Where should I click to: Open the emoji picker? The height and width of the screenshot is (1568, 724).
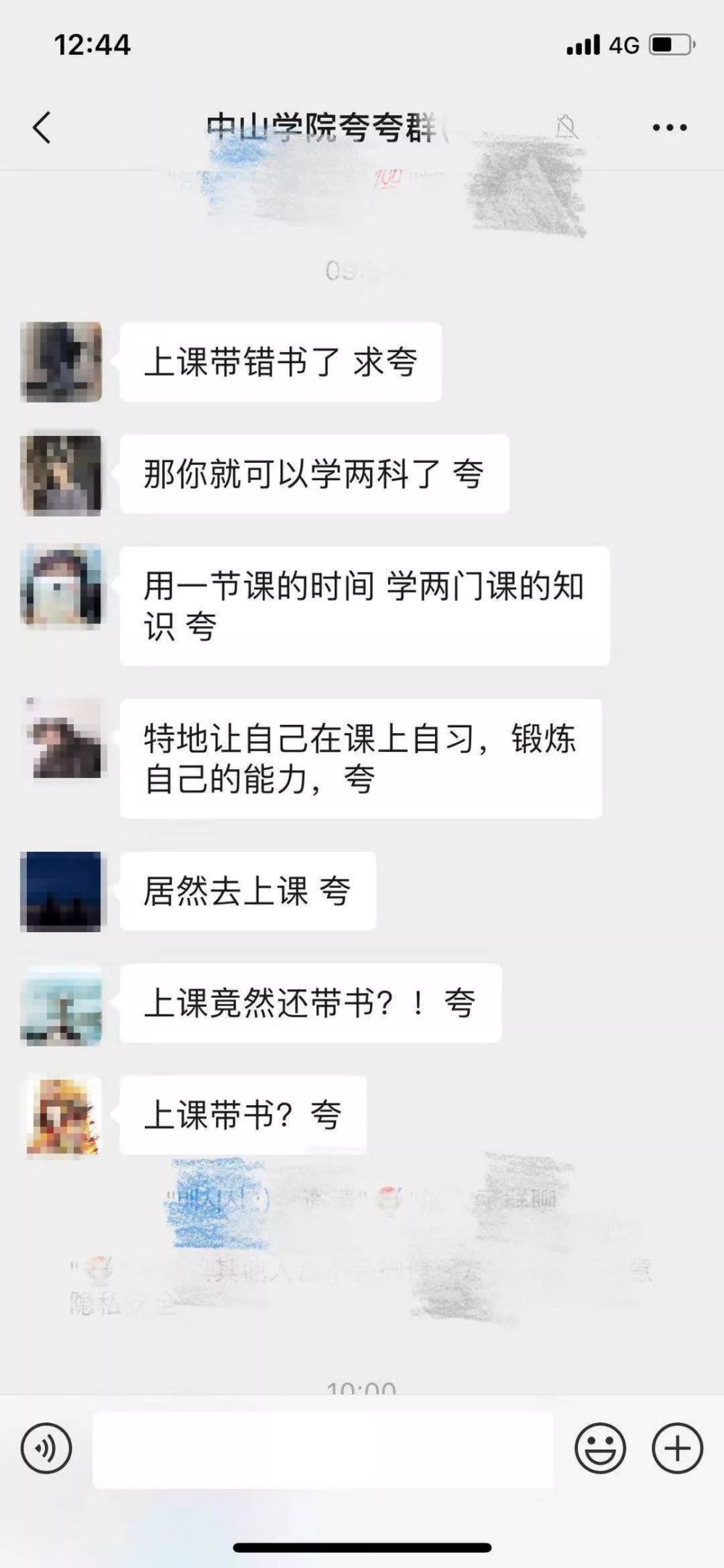599,1448
